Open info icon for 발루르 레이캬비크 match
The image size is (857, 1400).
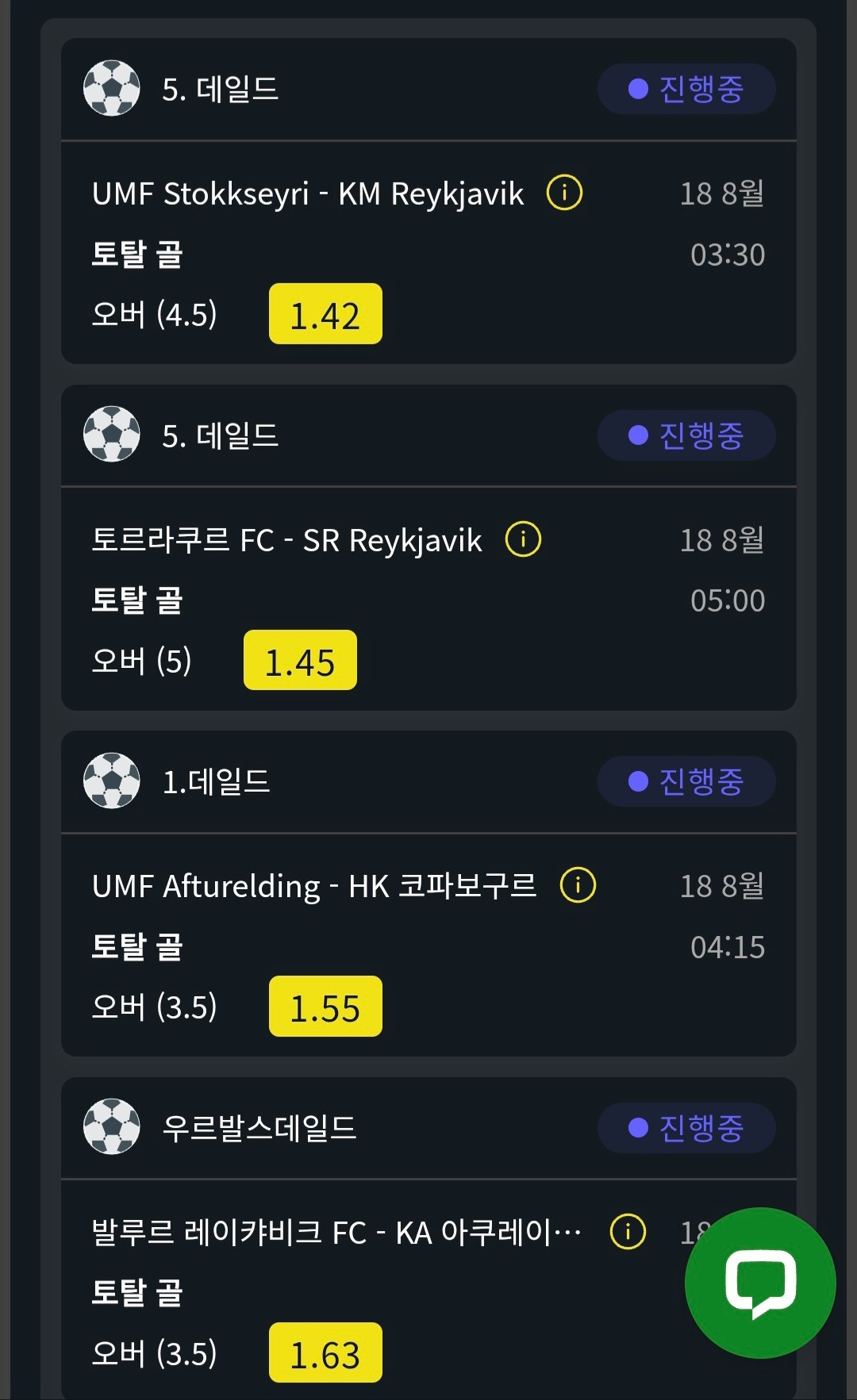coord(628,1232)
